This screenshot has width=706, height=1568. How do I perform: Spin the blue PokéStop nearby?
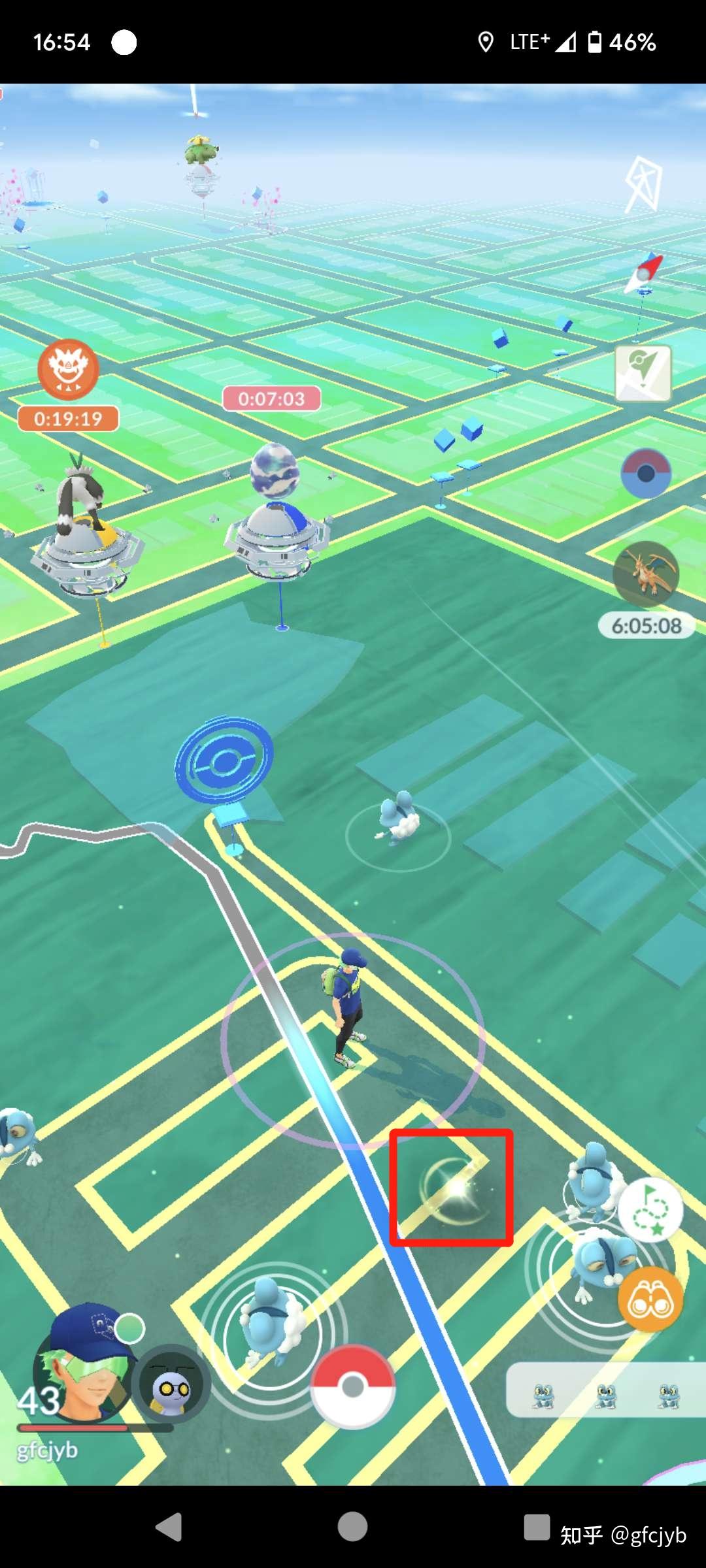224,761
